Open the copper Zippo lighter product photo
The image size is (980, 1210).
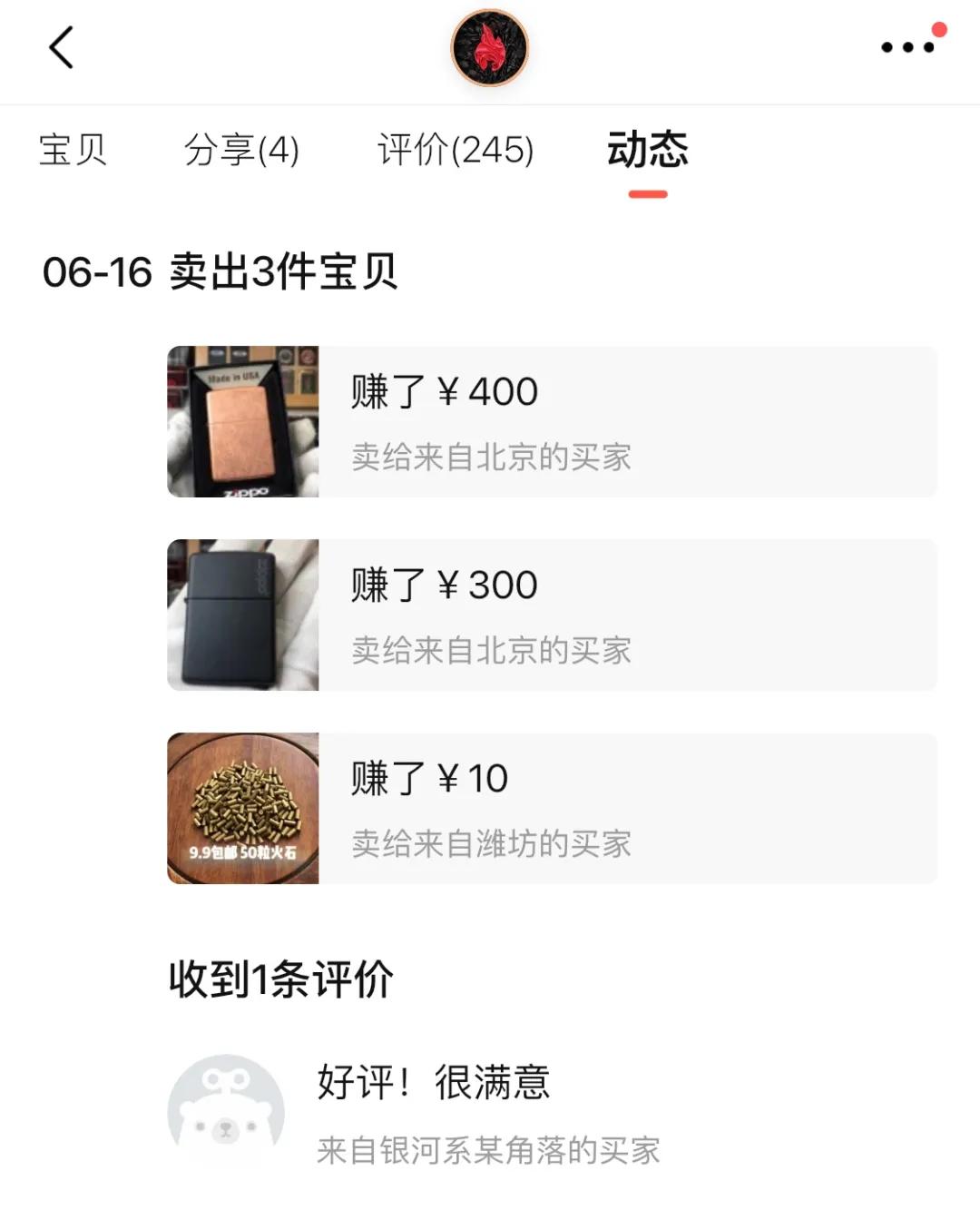[x=243, y=419]
